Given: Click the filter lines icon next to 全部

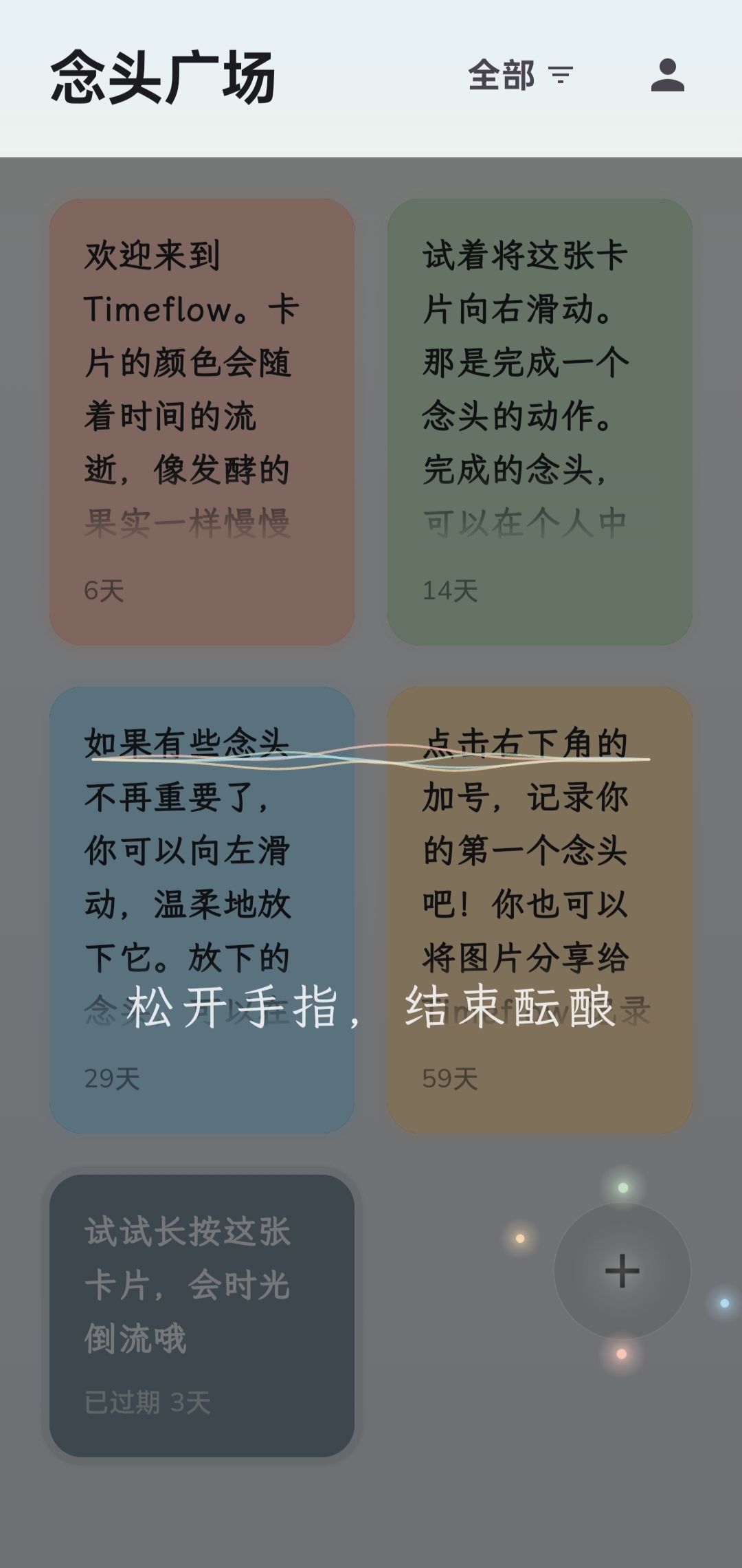Looking at the screenshot, I should (561, 76).
